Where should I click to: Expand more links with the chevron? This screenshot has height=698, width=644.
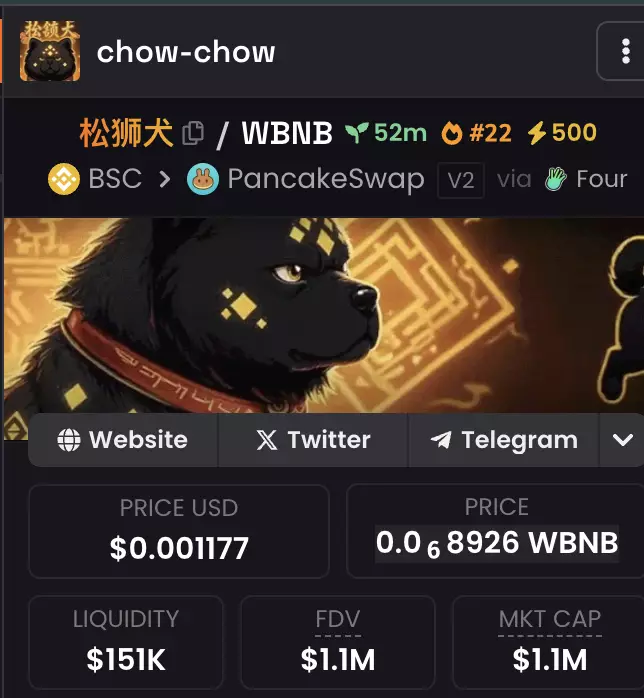coord(622,440)
